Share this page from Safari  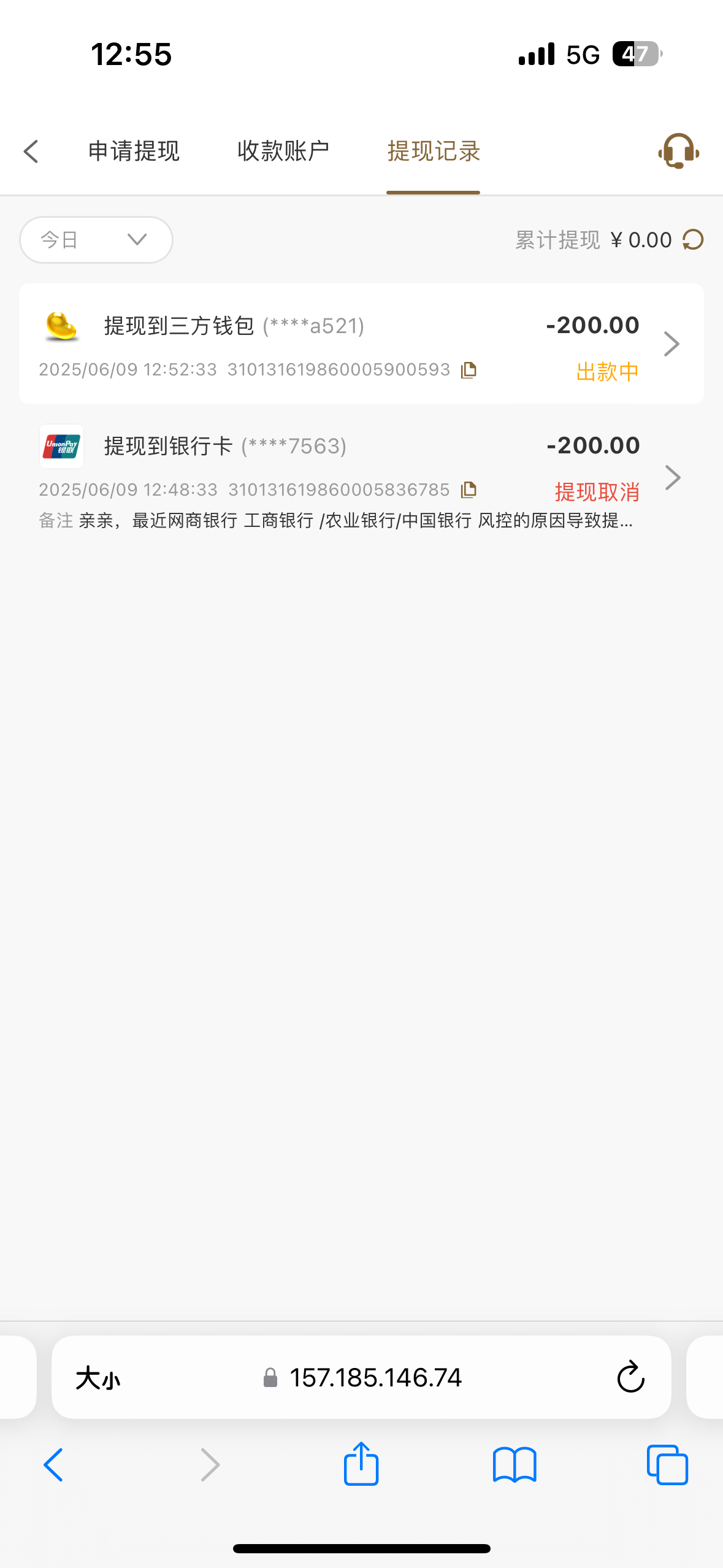tap(361, 1464)
